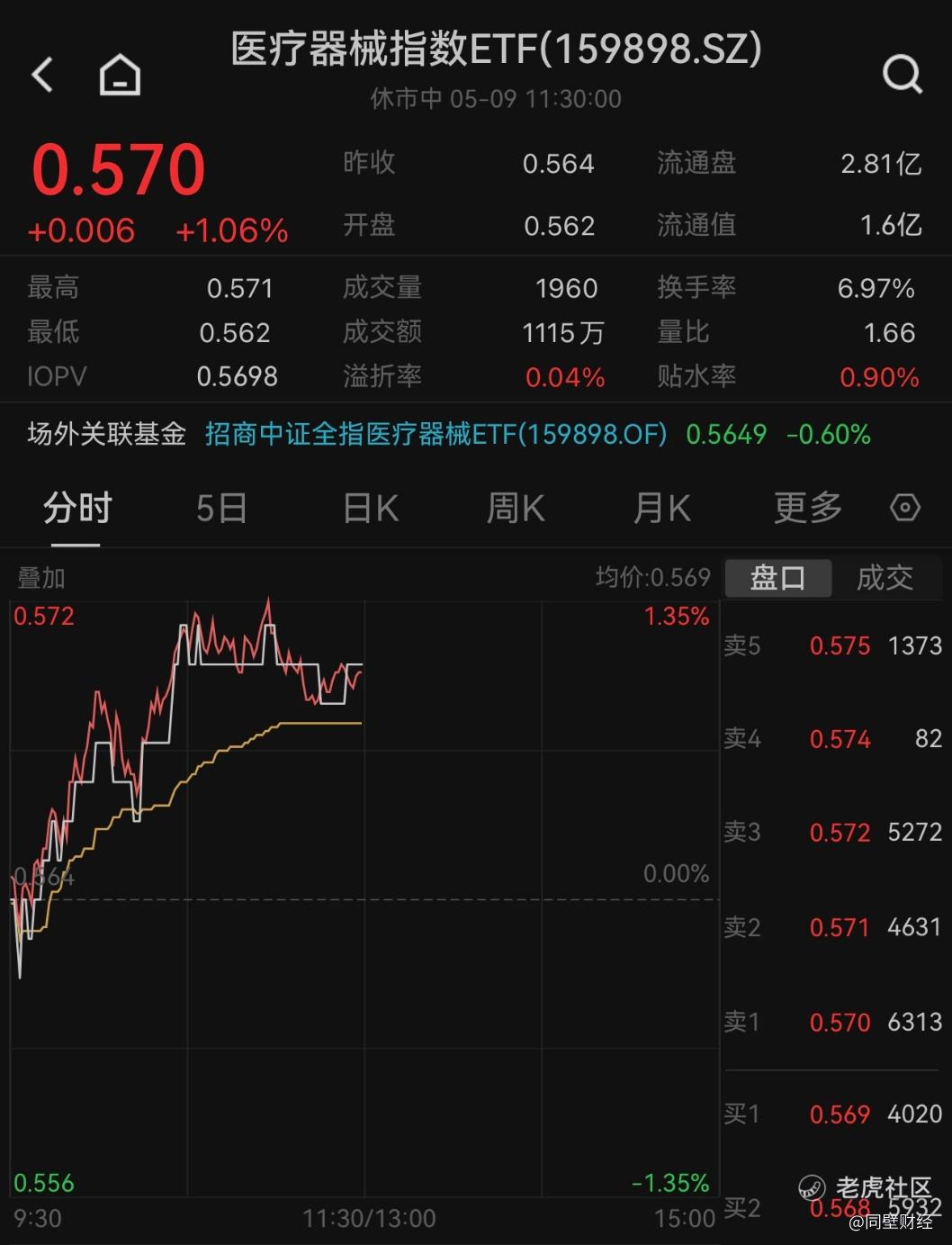952x1245 pixels.
Task: Open the search magnifier
Action: coord(902,74)
